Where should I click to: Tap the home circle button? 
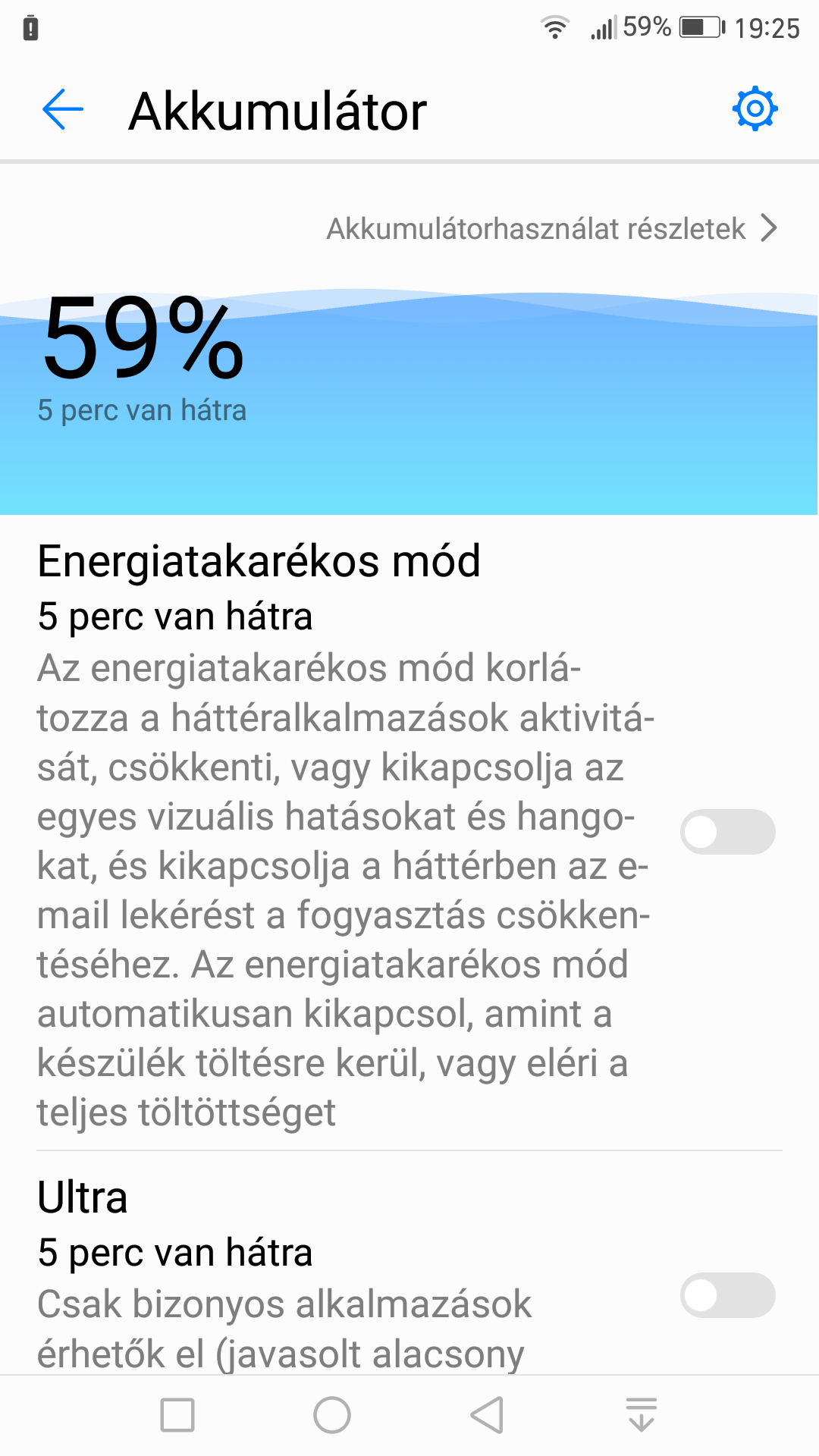click(x=332, y=1415)
